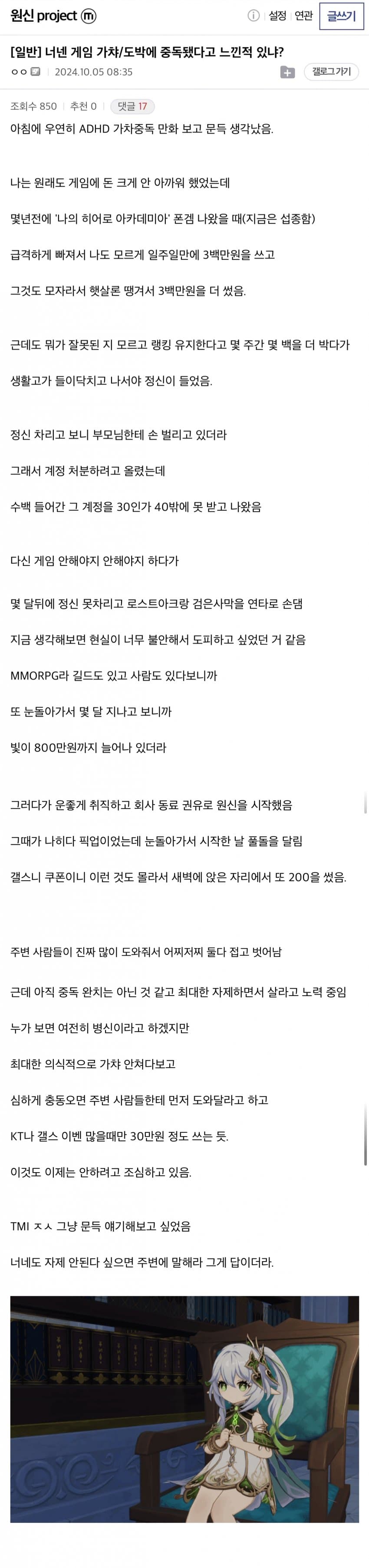Viewport: 369px width, 1568px height.
Task: Open 연관 related galleries
Action: [x=303, y=16]
